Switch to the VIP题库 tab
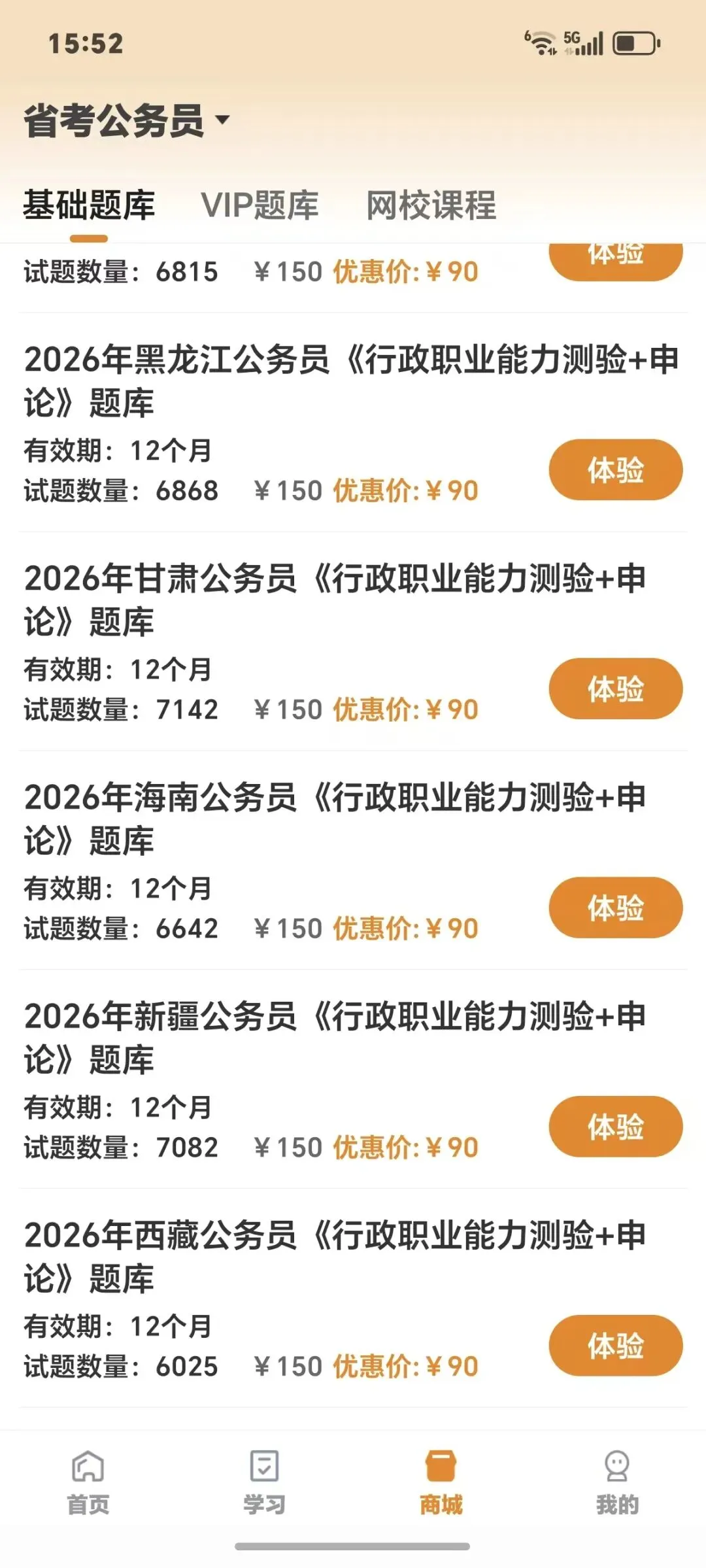Image resolution: width=706 pixels, height=1568 pixels. 260,205
